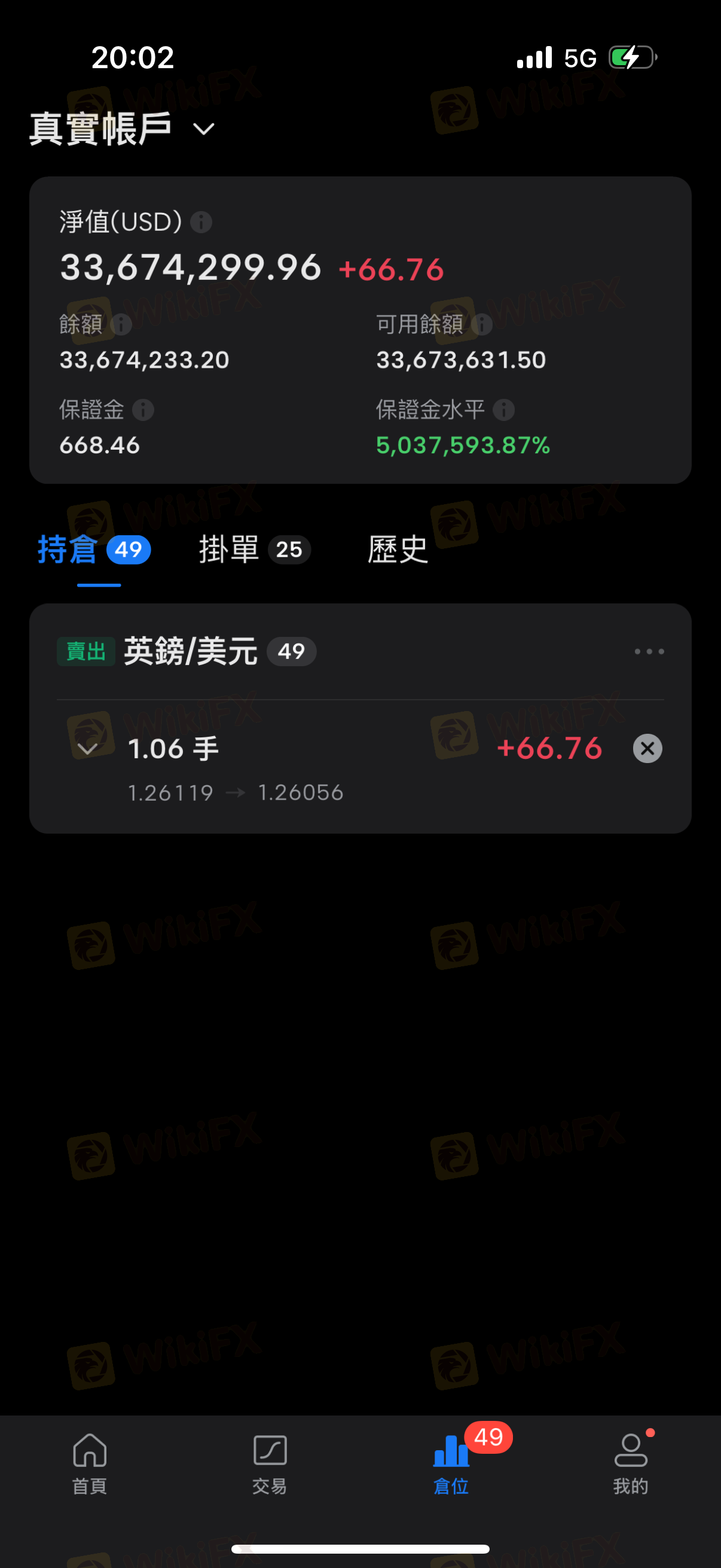Show info for 淨值(USD)
Viewport: 721px width, 1568px height.
click(201, 222)
